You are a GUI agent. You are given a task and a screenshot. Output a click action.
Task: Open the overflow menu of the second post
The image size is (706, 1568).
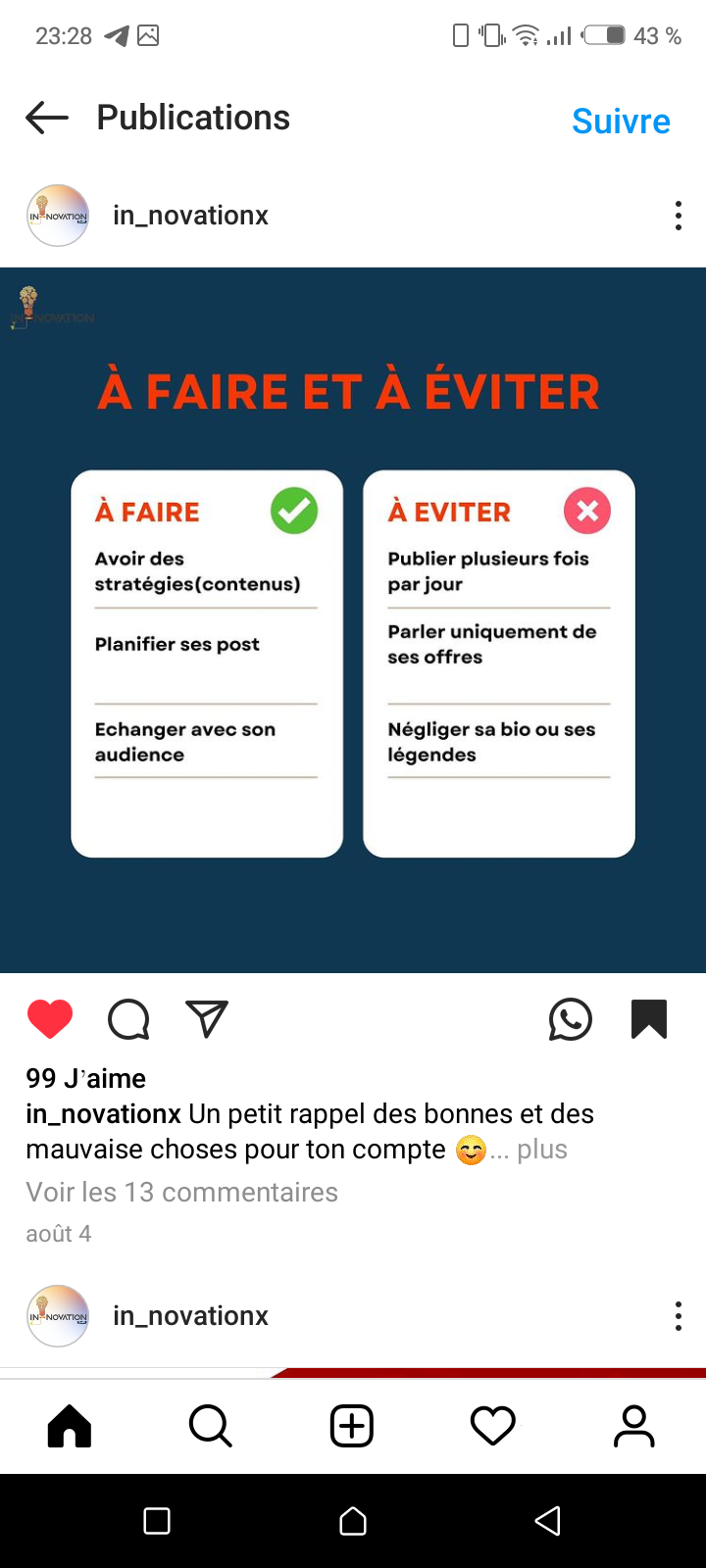pyautogui.click(x=678, y=1316)
